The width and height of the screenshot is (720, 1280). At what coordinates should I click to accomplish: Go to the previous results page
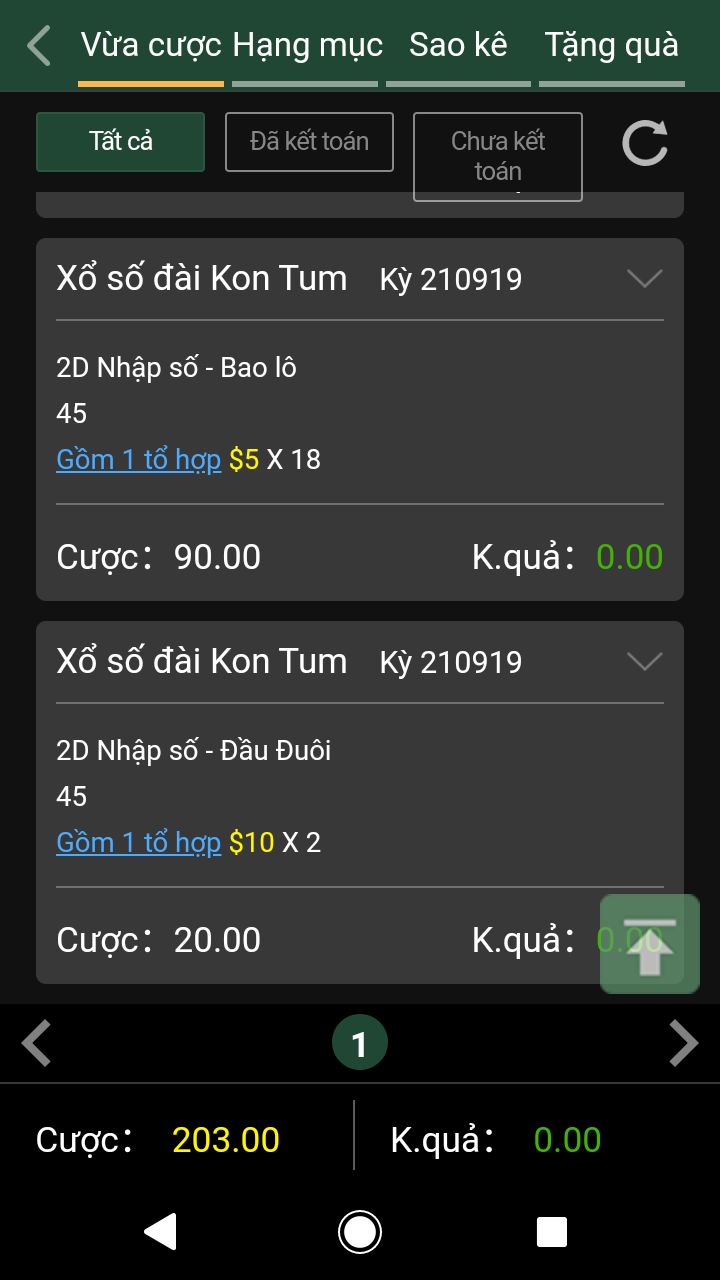37,1044
